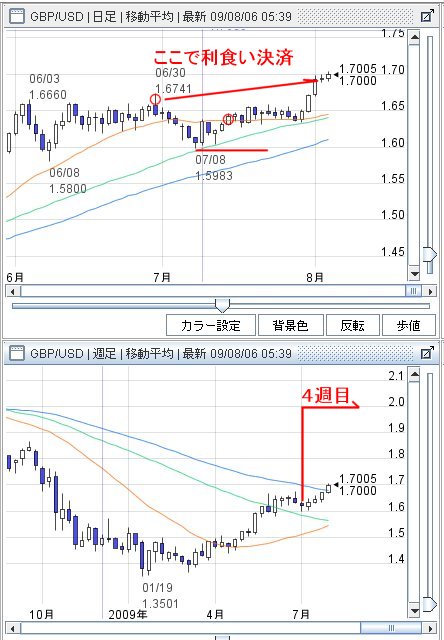Open the daily chart window menu icon
This screenshot has width=444, height=640.
pos(17,17)
